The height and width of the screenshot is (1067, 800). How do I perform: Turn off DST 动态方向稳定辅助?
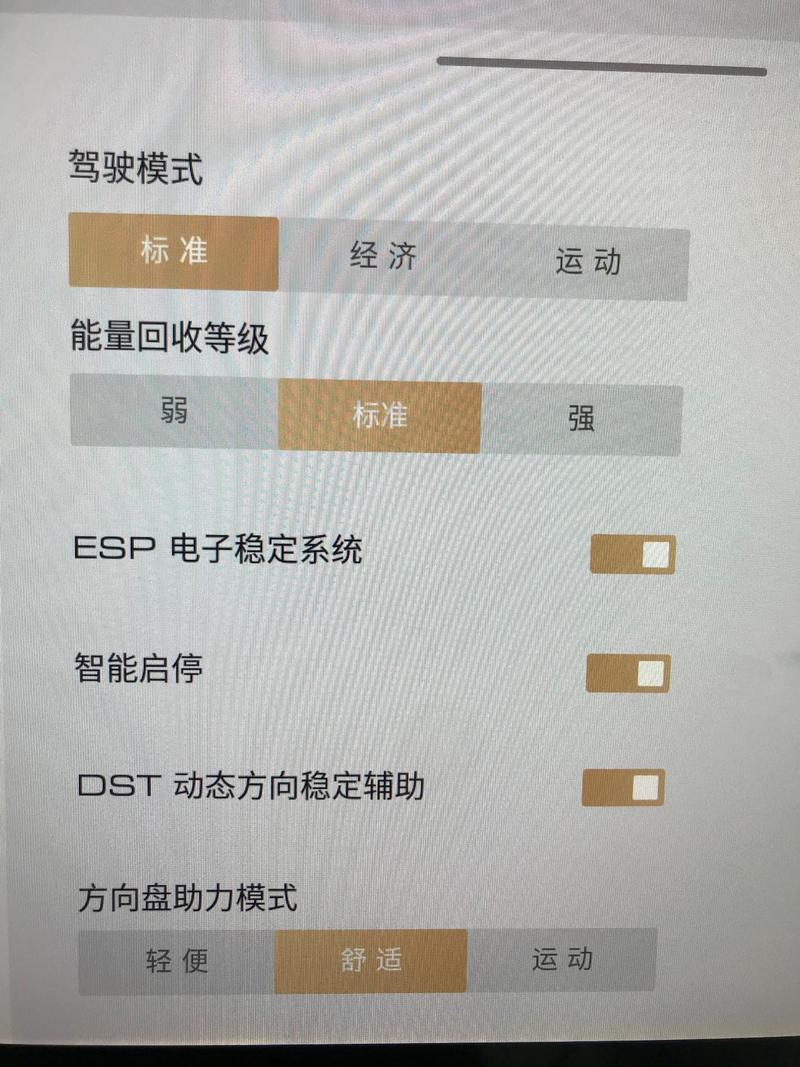623,787
